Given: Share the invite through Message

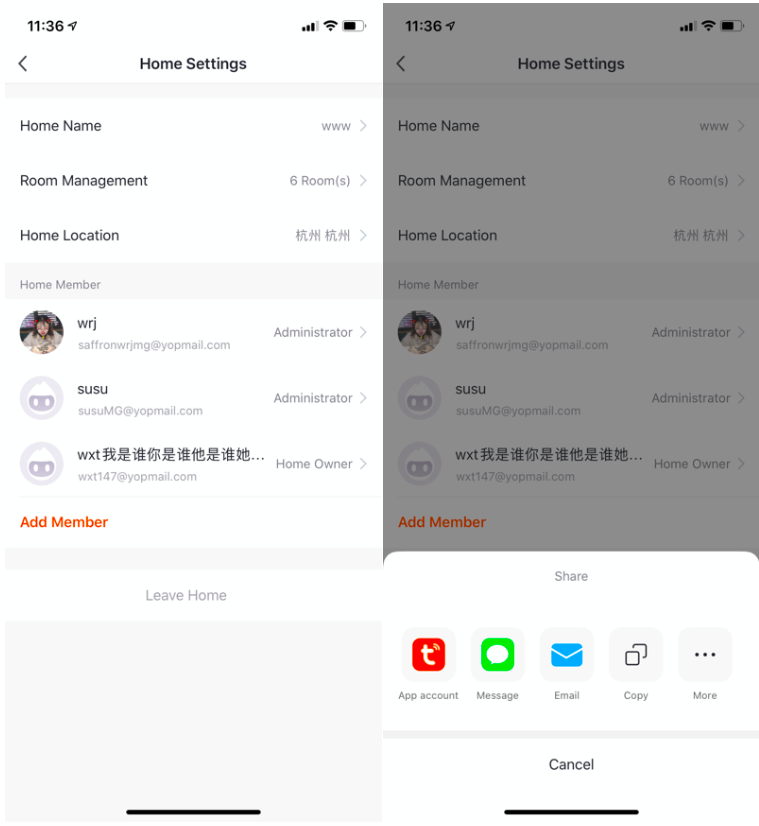Looking at the screenshot, I should point(497,656).
